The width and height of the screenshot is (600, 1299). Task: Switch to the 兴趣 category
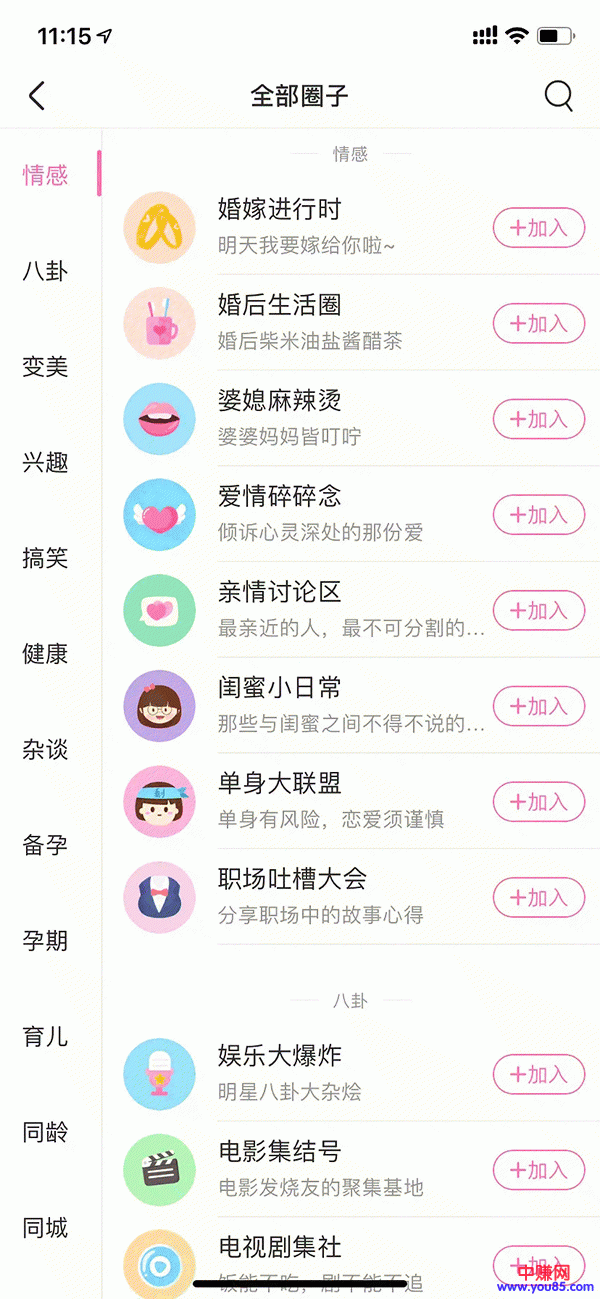click(46, 463)
